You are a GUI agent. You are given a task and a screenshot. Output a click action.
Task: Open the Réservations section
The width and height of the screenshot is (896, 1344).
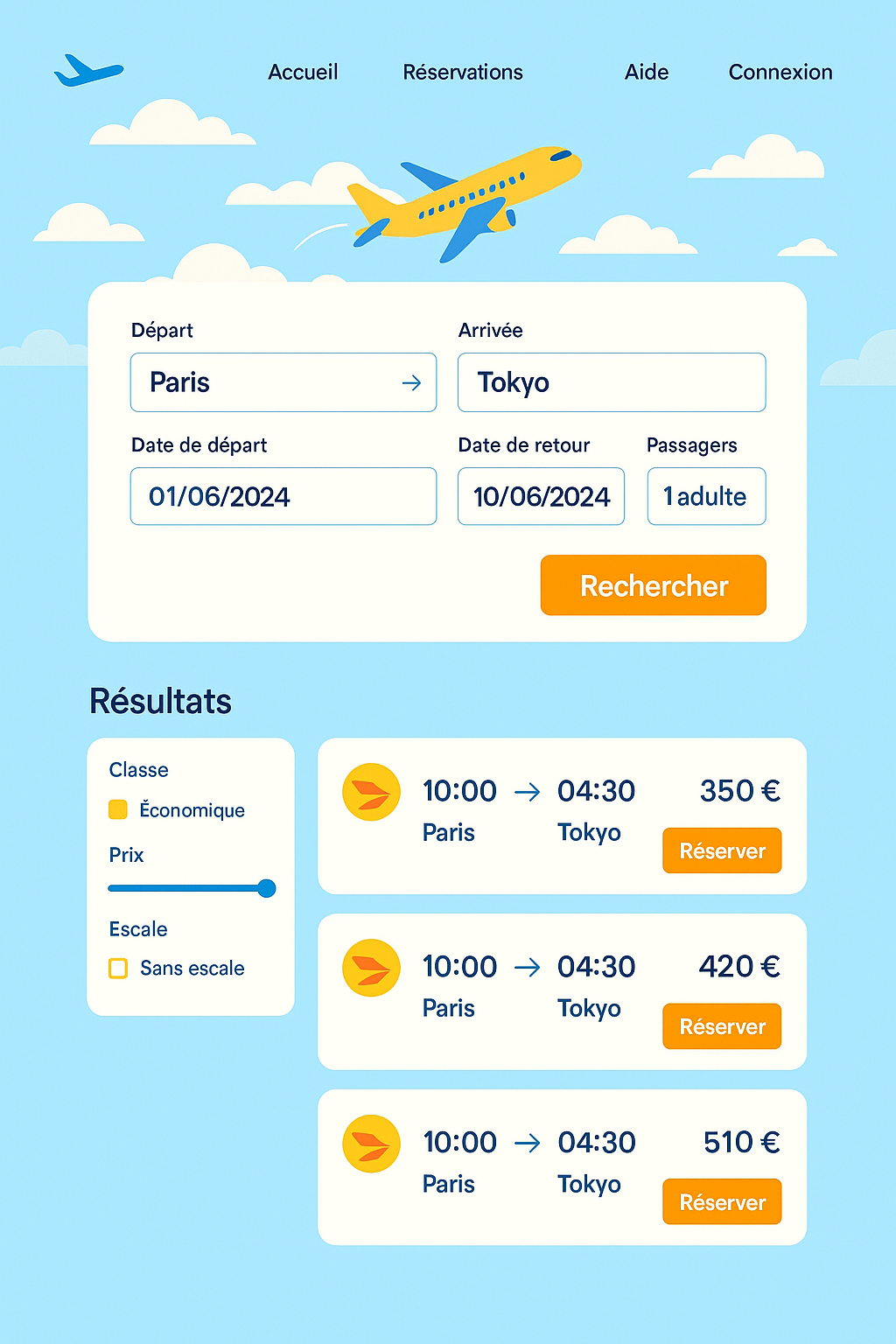coord(462,72)
